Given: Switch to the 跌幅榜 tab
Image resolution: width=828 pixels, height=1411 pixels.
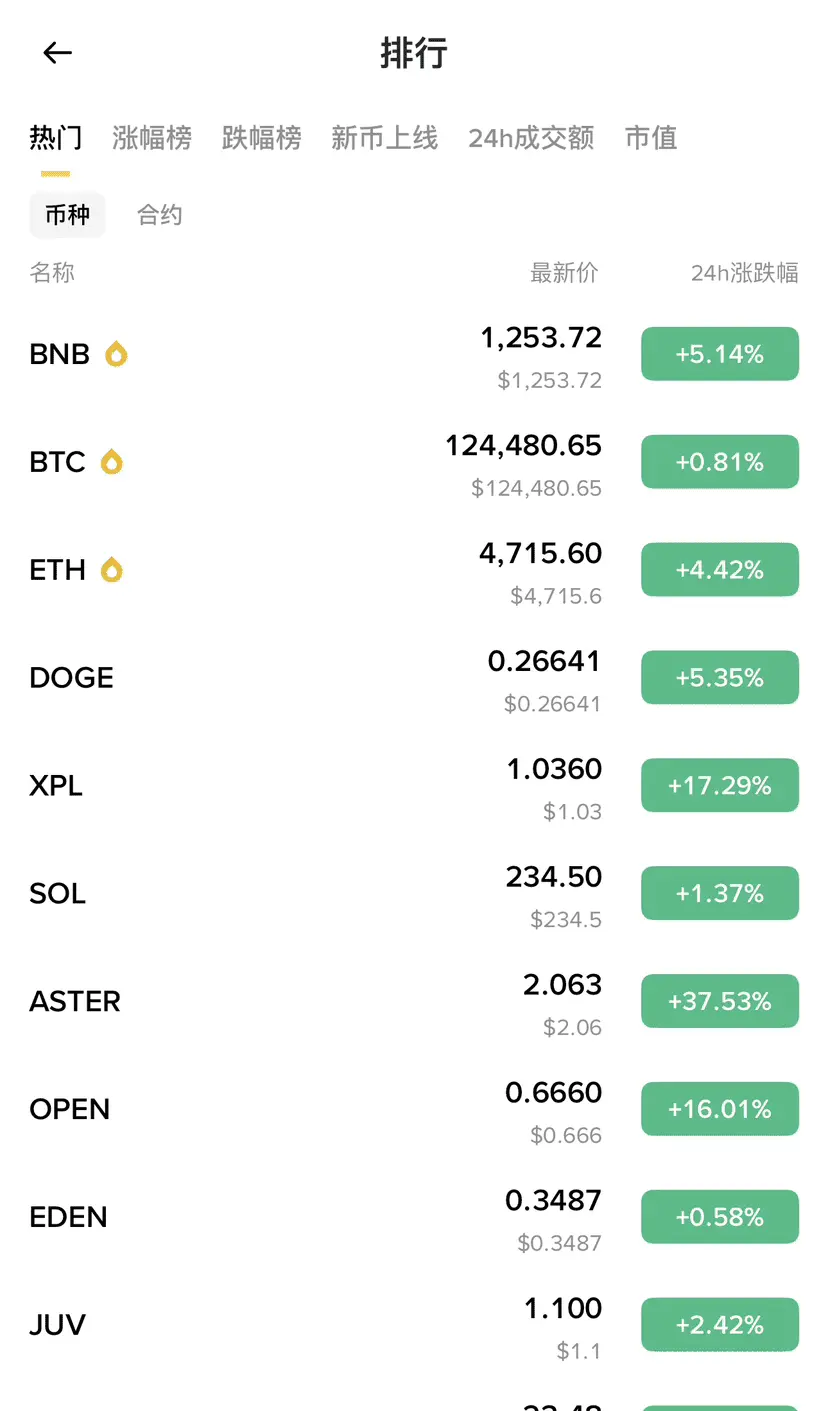Looking at the screenshot, I should [261, 138].
